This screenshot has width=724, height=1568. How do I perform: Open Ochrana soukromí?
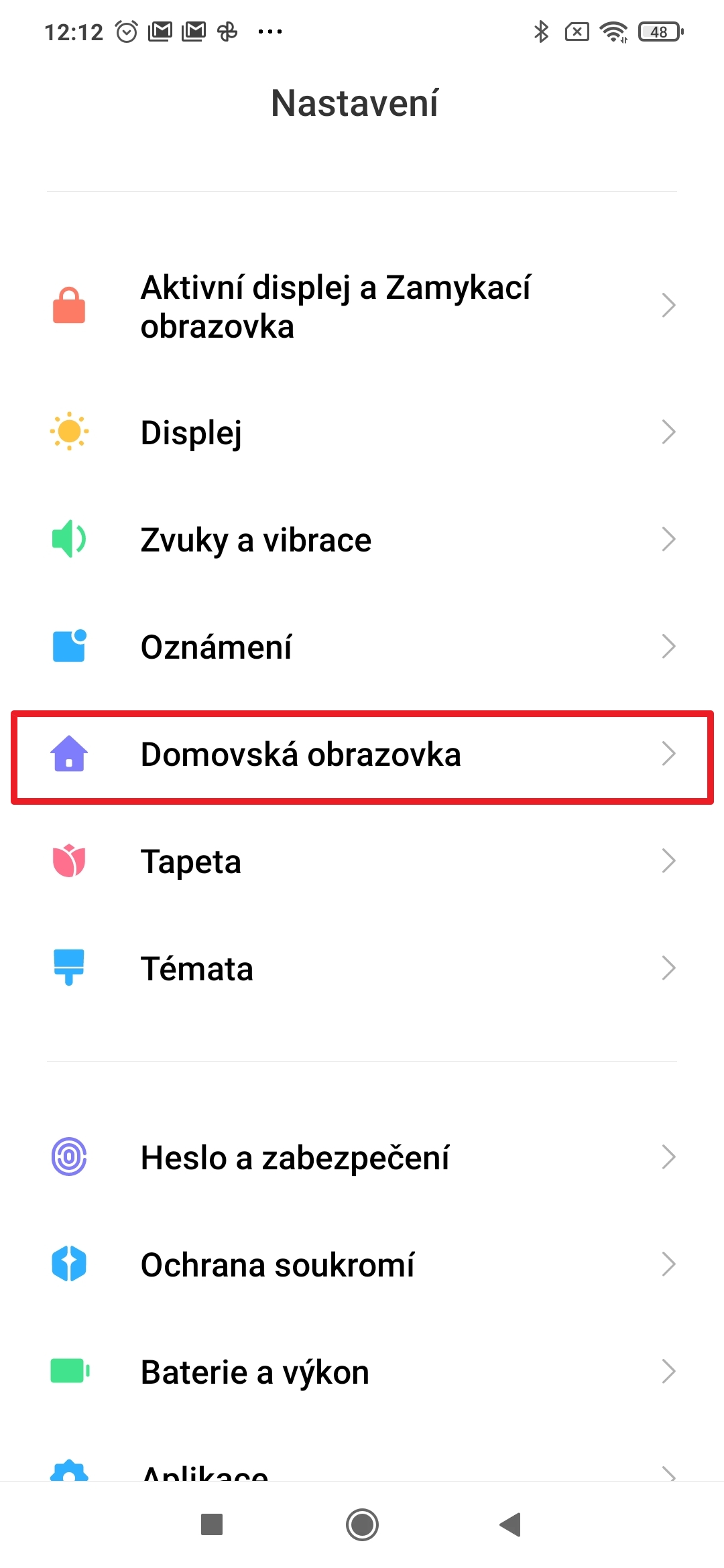(362, 1264)
